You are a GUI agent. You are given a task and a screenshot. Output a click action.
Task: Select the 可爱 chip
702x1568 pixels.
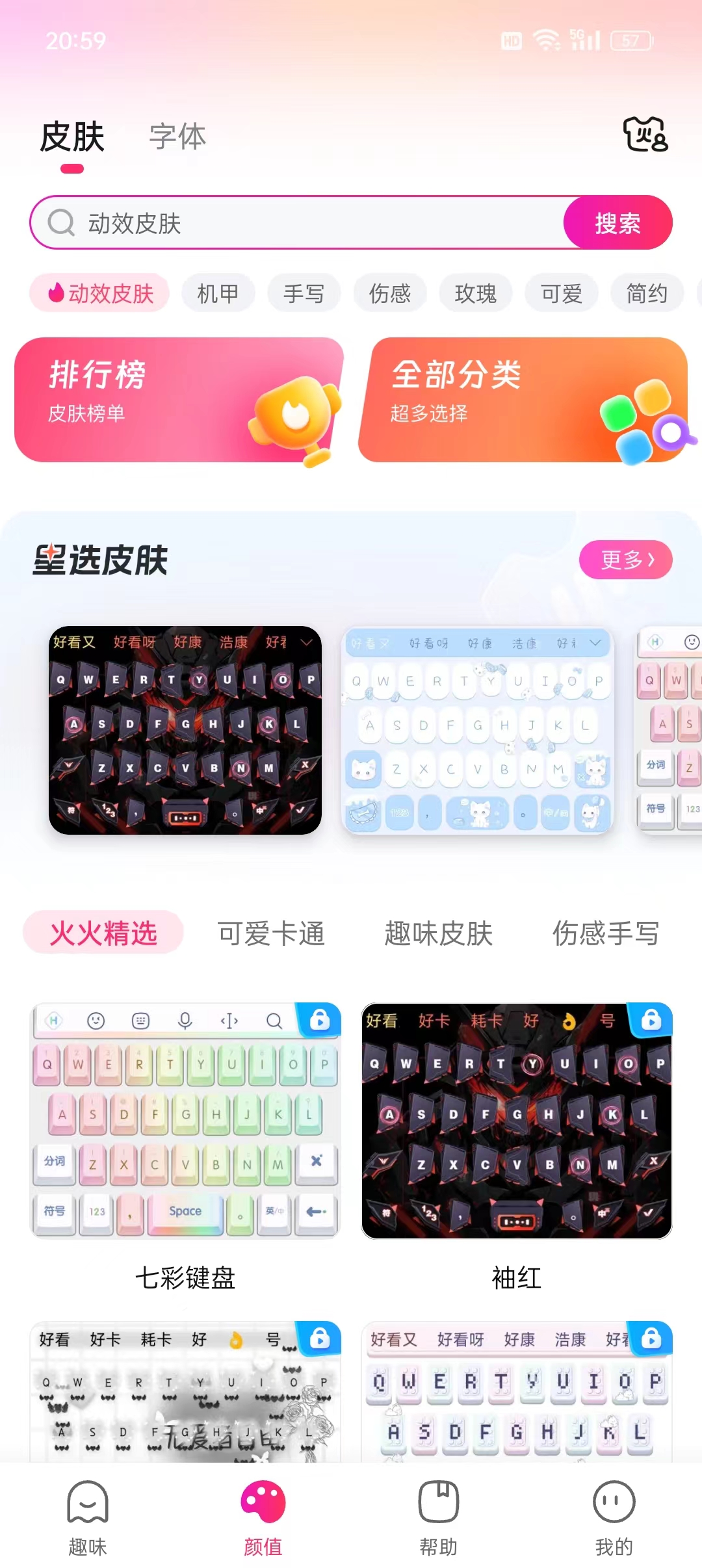click(x=561, y=293)
